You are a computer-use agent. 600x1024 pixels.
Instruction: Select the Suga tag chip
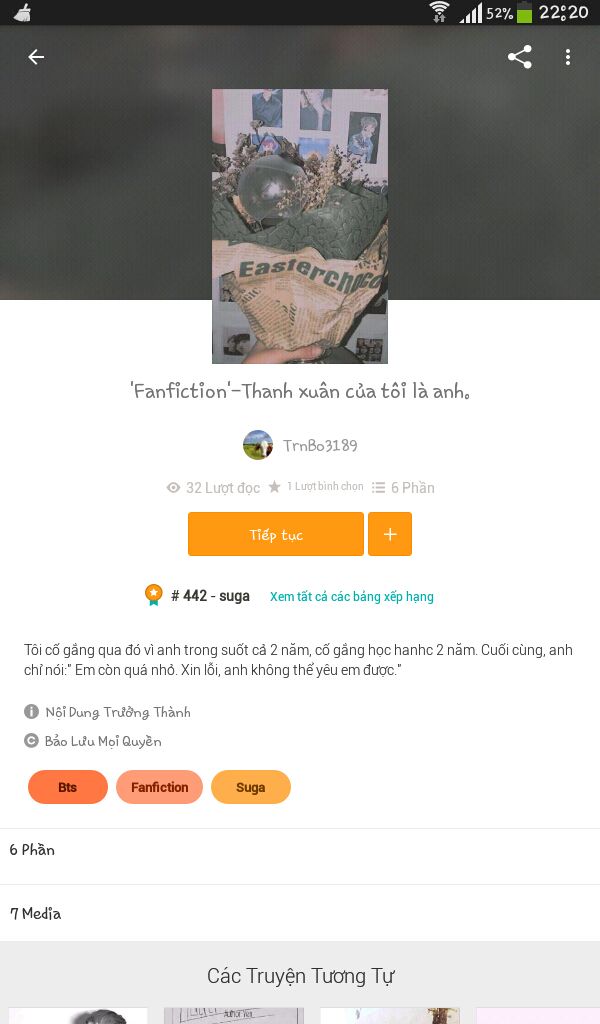click(x=251, y=787)
